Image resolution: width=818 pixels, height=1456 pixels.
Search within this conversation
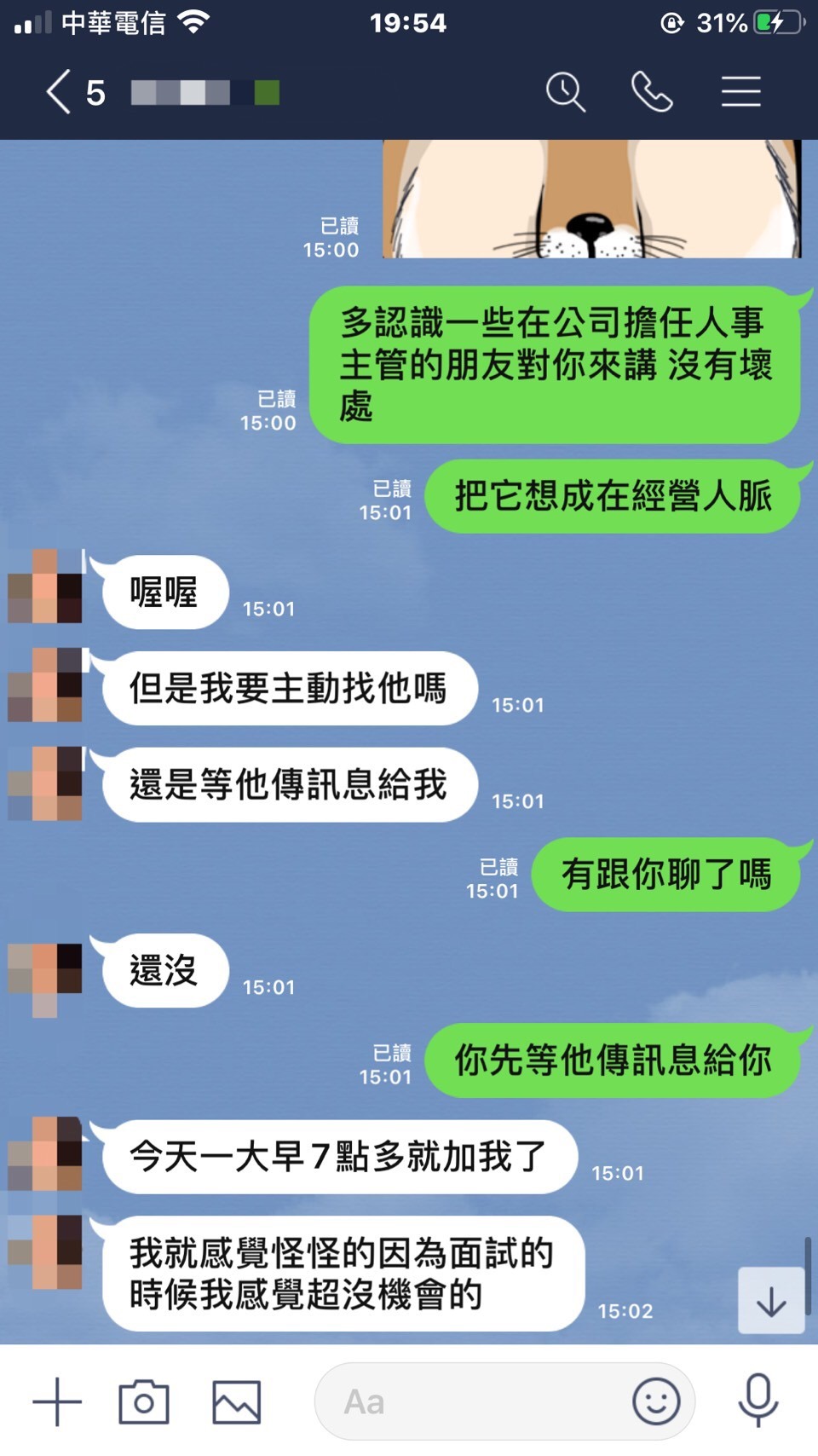566,92
